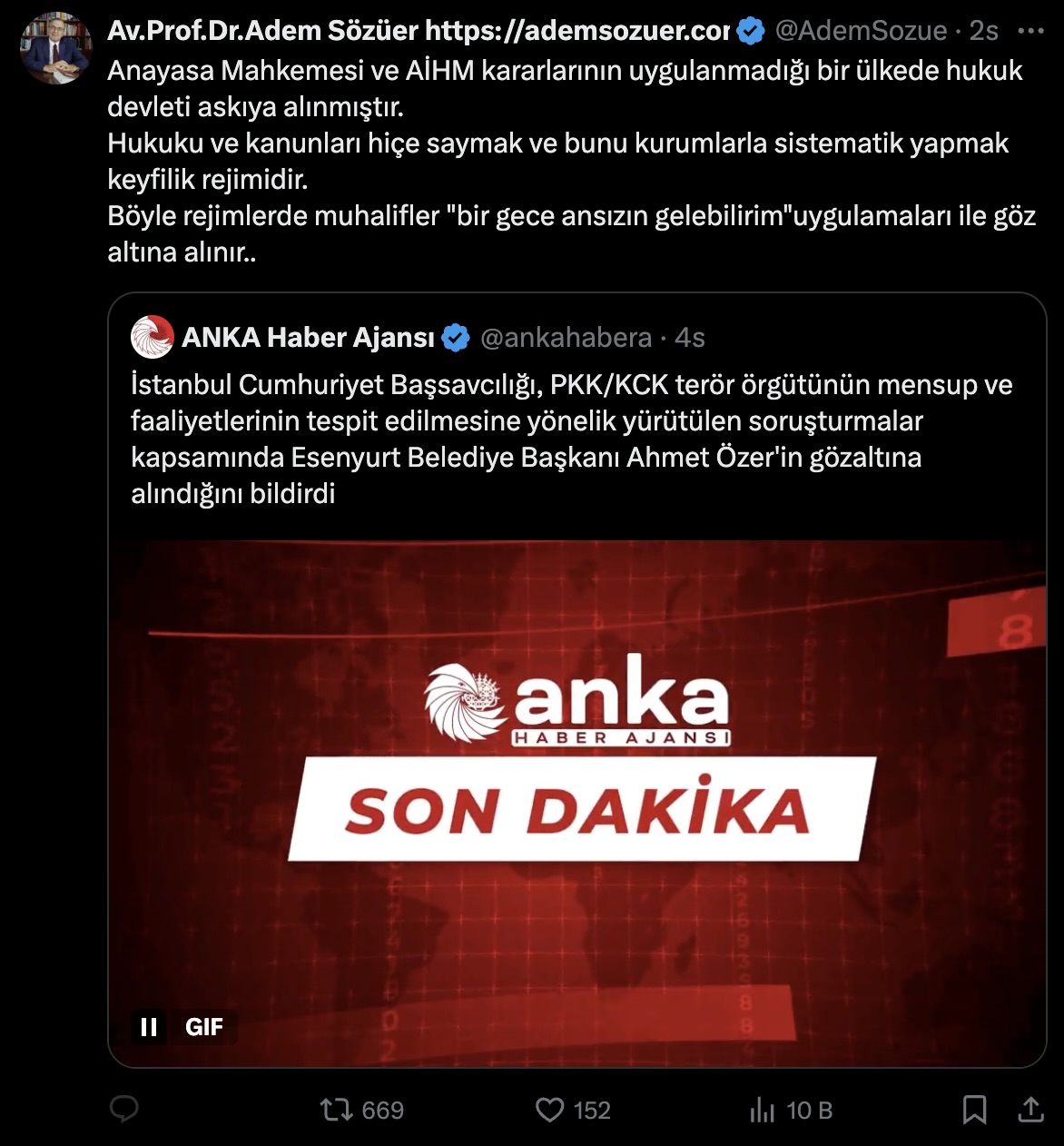This screenshot has width=1064, height=1146.
Task: View the tweet's analytics showing 10 B
Action: click(x=763, y=1110)
